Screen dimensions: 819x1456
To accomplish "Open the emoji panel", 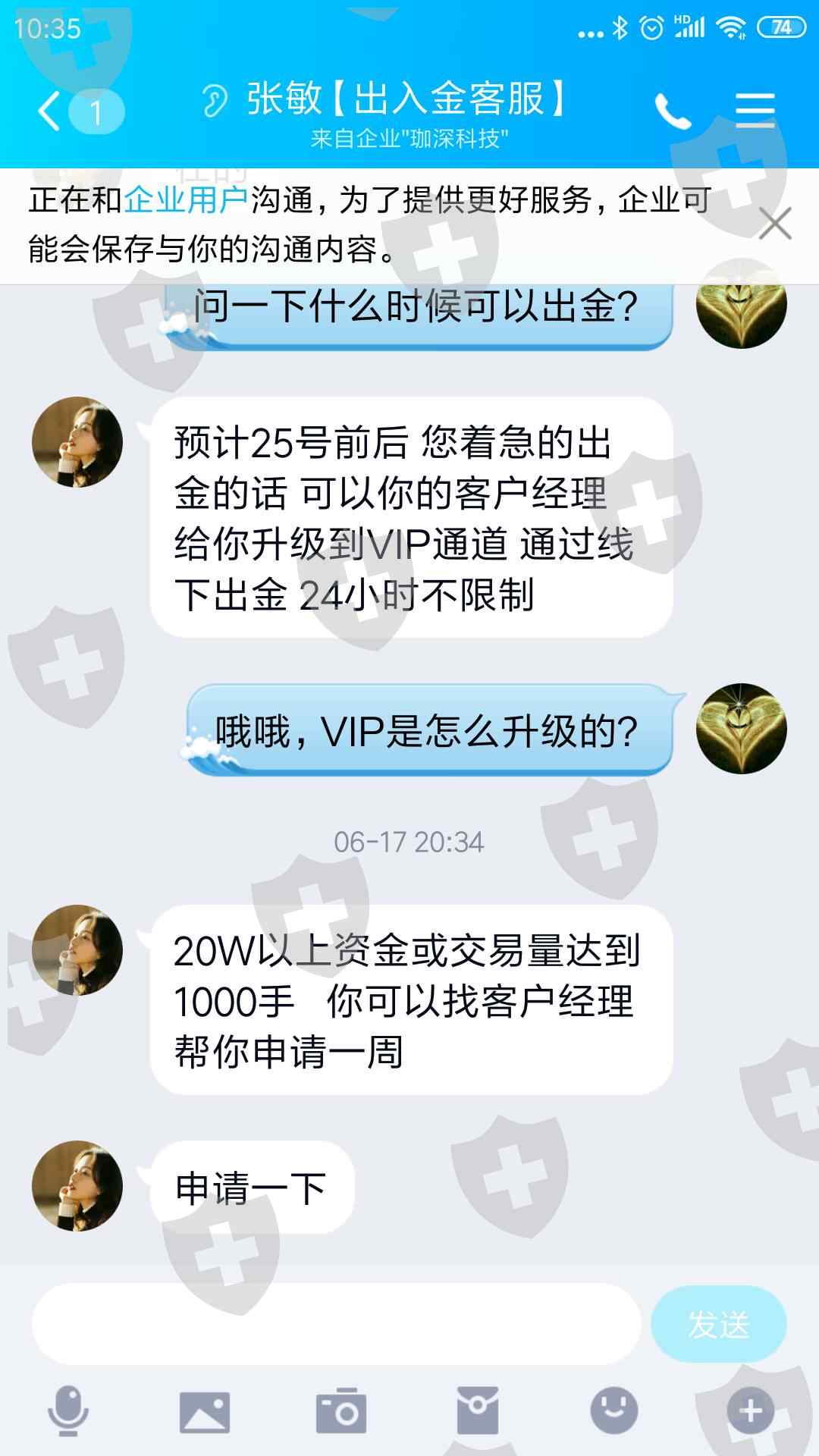I will coord(614,1410).
